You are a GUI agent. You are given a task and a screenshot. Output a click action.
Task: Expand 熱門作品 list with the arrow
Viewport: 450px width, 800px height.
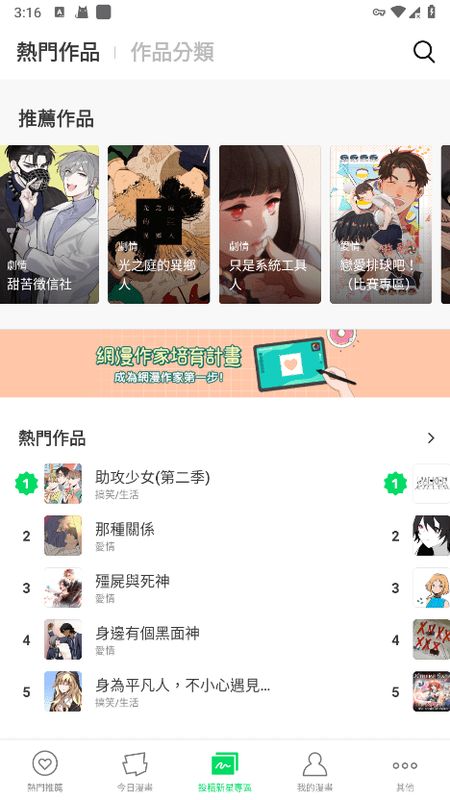tap(431, 438)
